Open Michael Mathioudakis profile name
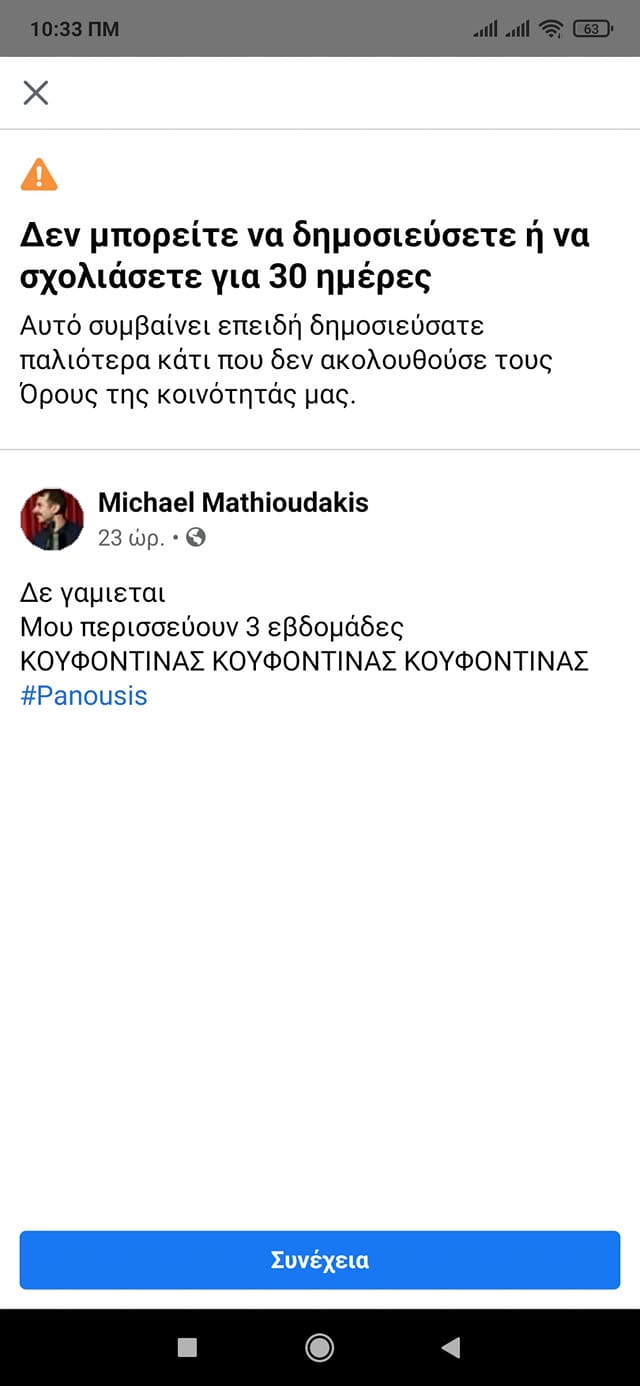 click(x=233, y=502)
